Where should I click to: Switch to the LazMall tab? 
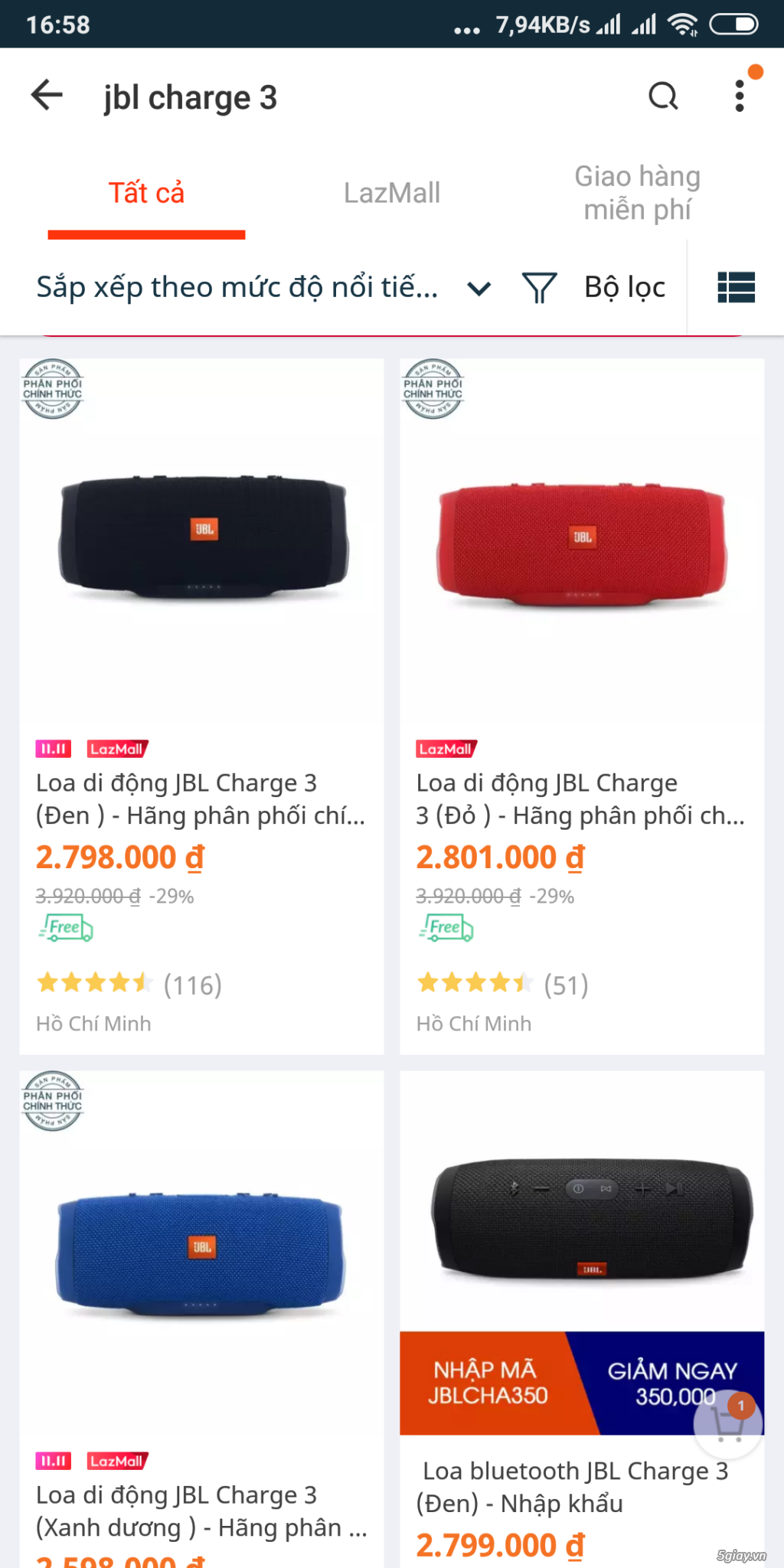[392, 193]
